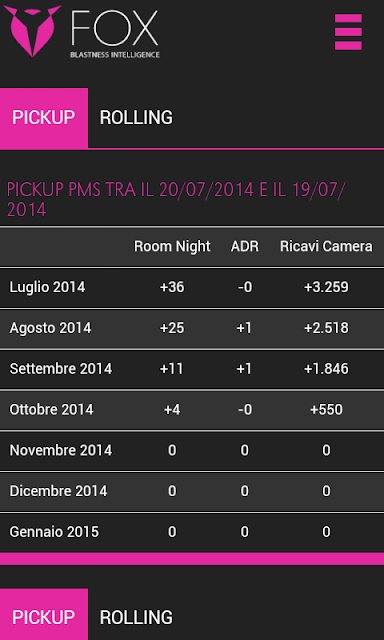Image resolution: width=384 pixels, height=640 pixels.
Task: Switch to the top ROLLING tab
Action: [136, 118]
